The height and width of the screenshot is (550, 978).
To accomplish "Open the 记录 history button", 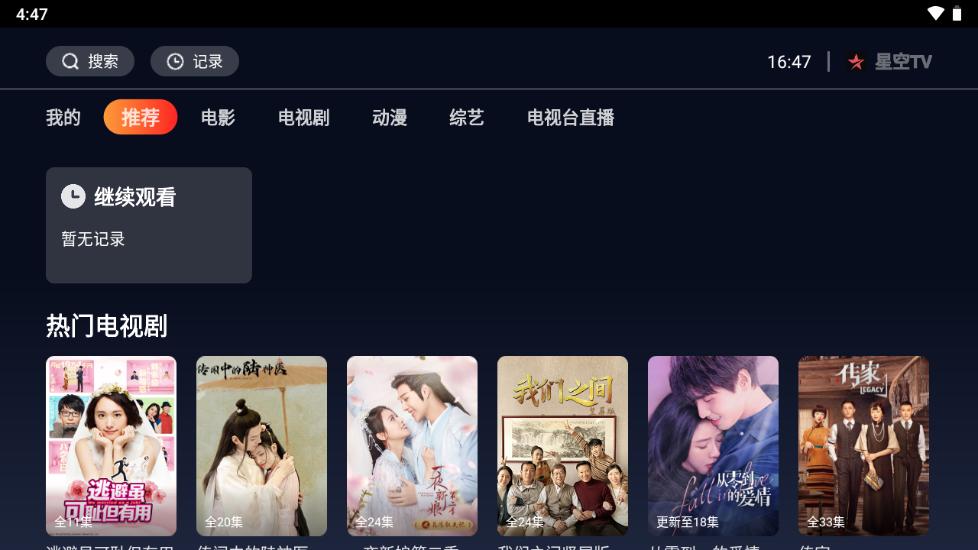I will [x=194, y=61].
